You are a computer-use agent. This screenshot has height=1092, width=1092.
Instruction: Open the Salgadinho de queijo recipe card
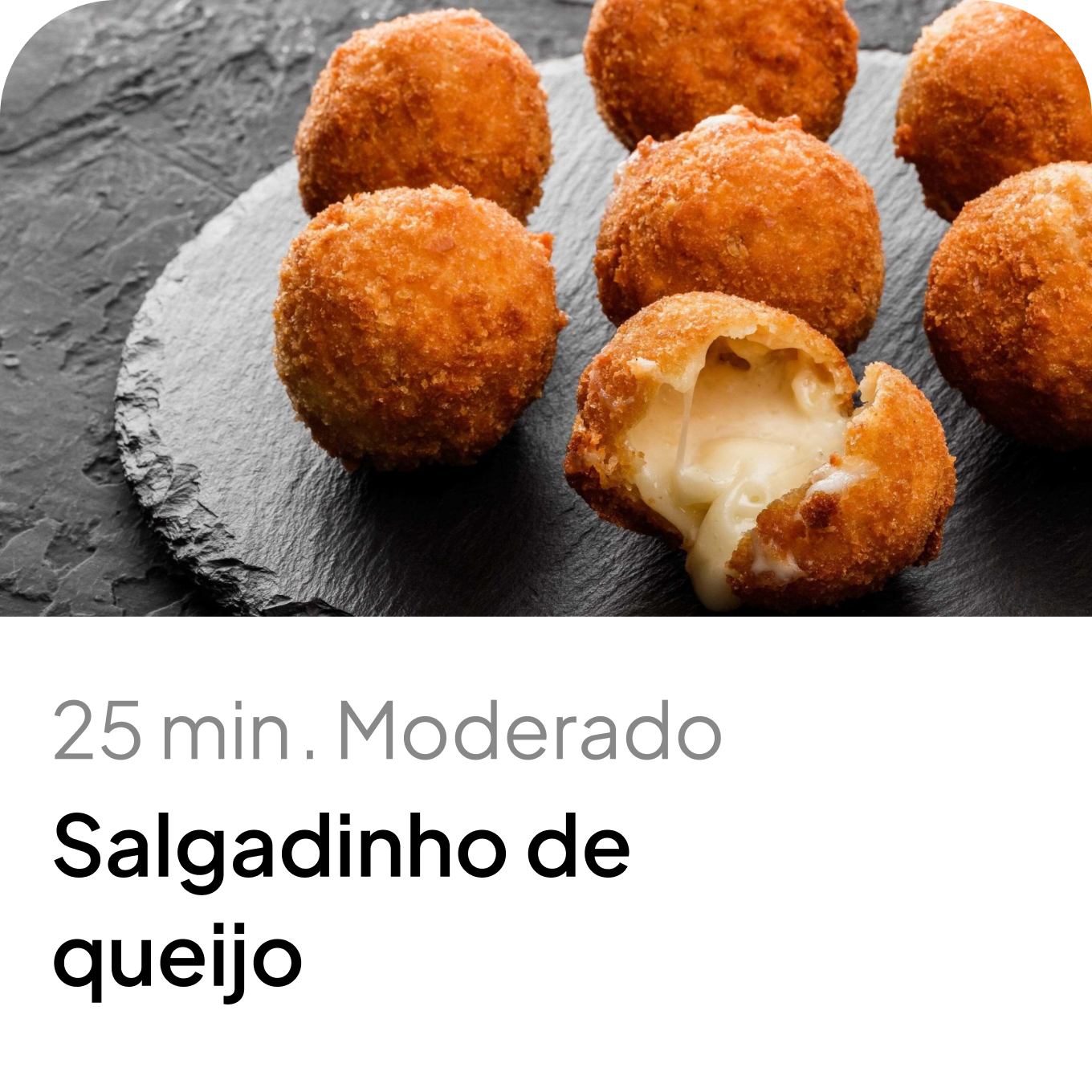pyautogui.click(x=546, y=546)
